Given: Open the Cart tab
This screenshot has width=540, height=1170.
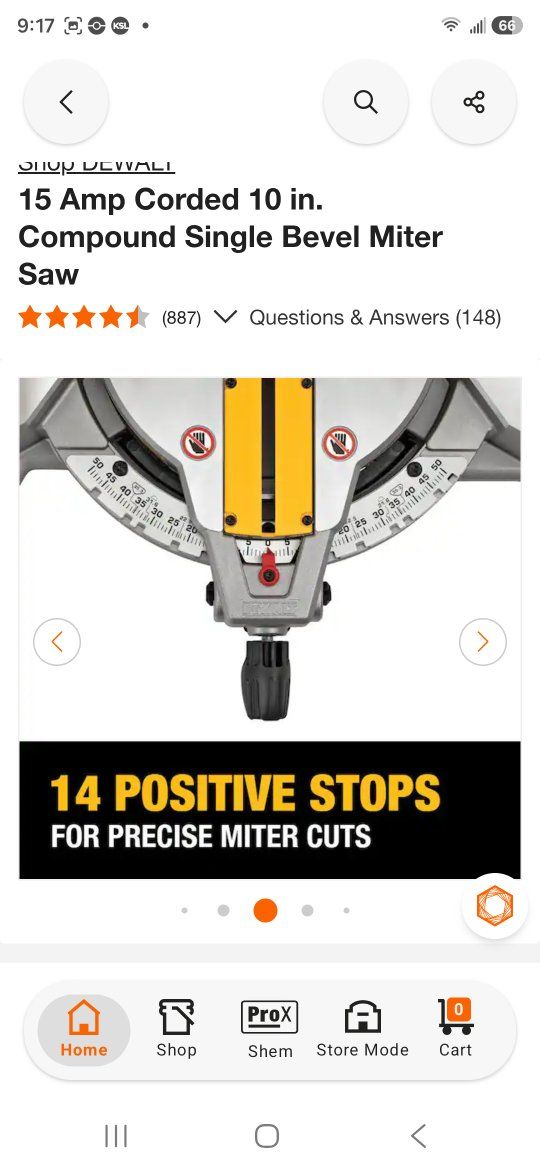Looking at the screenshot, I should tap(455, 1029).
